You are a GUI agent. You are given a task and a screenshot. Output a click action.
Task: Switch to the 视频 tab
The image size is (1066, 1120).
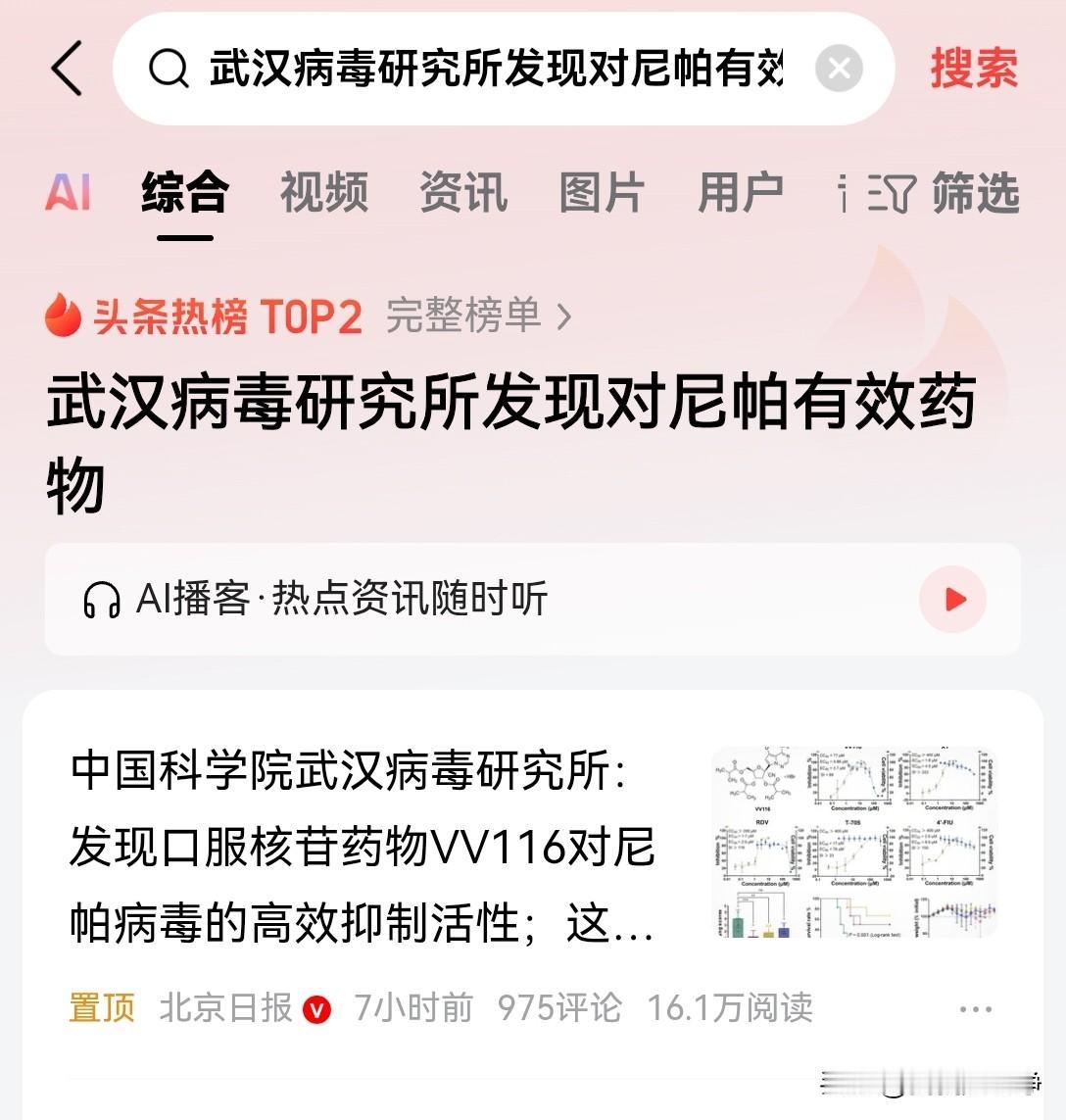click(324, 193)
